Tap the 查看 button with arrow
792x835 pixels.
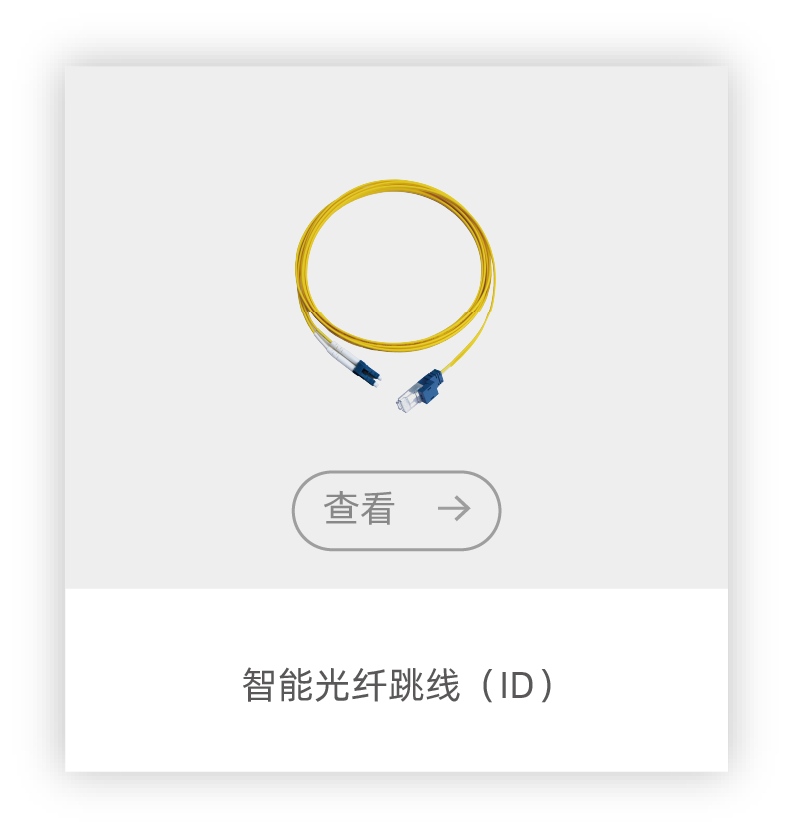(x=396, y=510)
